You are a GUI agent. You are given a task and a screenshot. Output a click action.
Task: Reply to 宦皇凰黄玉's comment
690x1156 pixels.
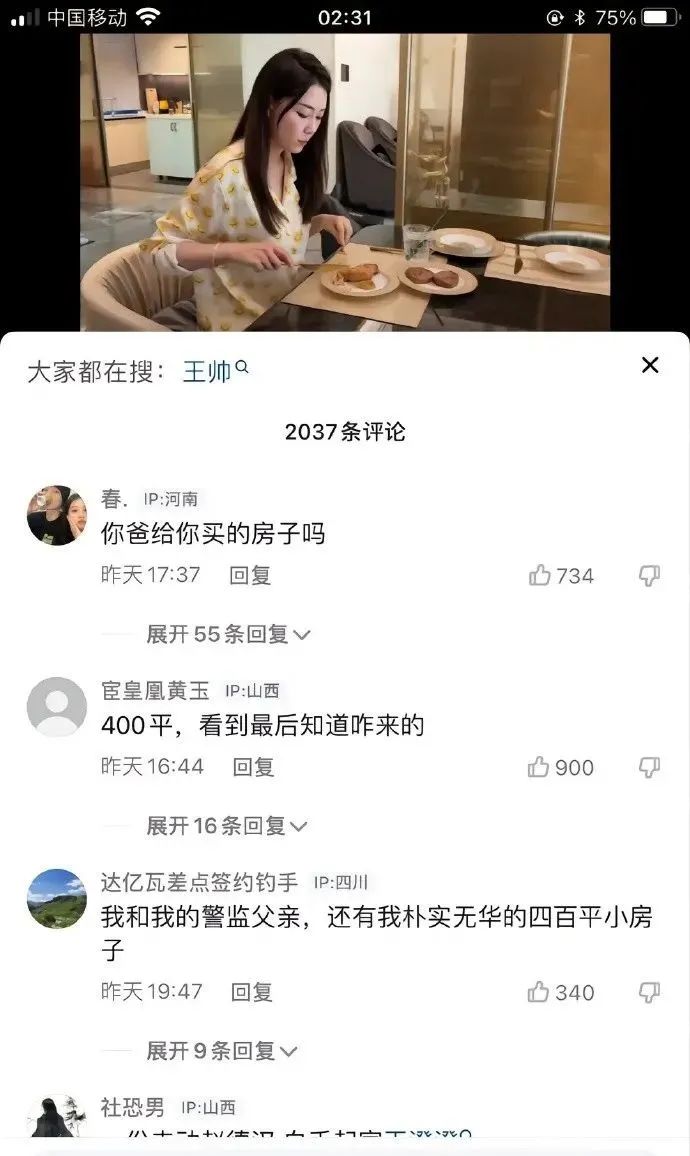coord(253,767)
